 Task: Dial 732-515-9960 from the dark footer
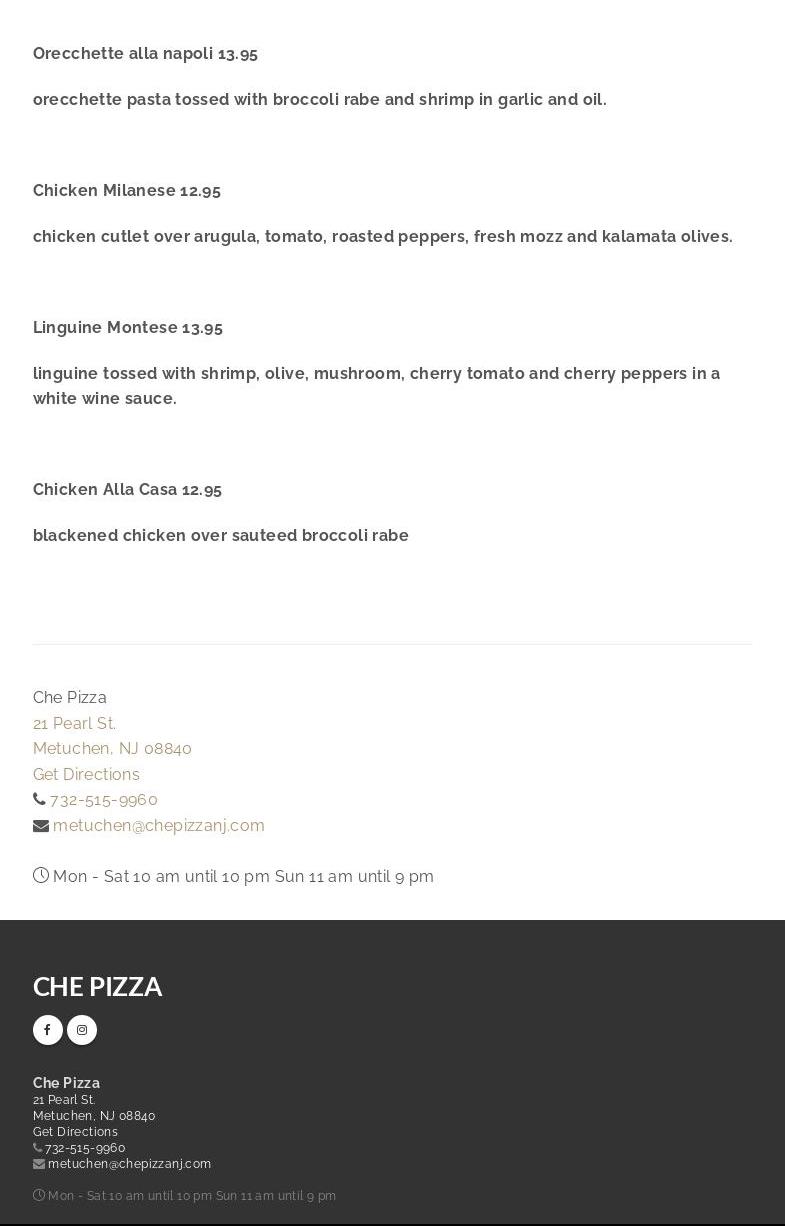coord(85,1148)
